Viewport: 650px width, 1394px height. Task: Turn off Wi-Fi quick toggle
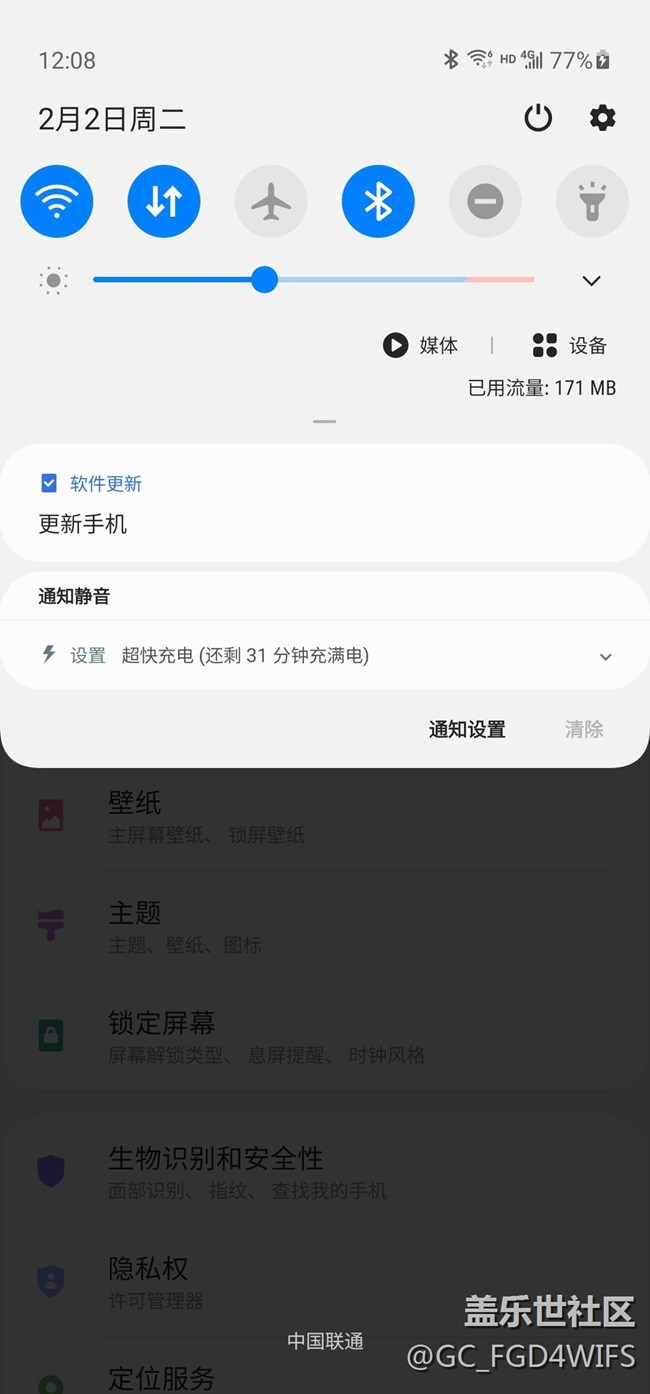click(x=57, y=201)
